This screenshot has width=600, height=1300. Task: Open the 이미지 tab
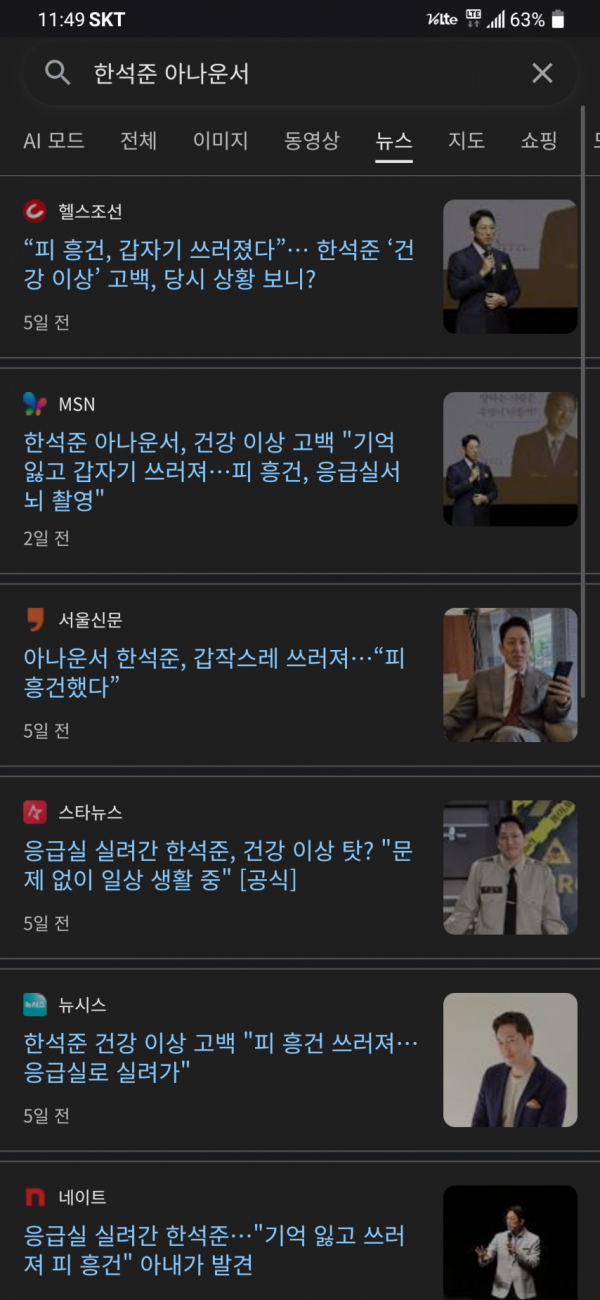click(x=220, y=141)
